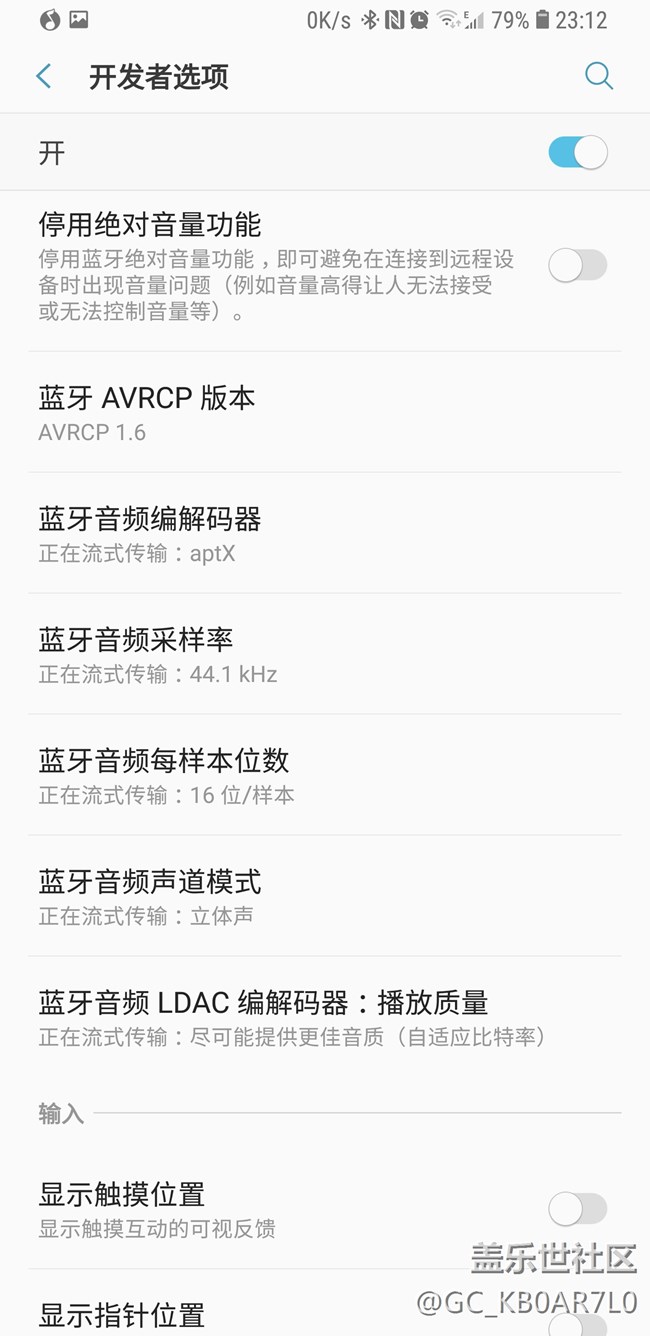Enable 显示指针位置 switch
Viewport: 650px width, 1336px height.
(578, 1324)
